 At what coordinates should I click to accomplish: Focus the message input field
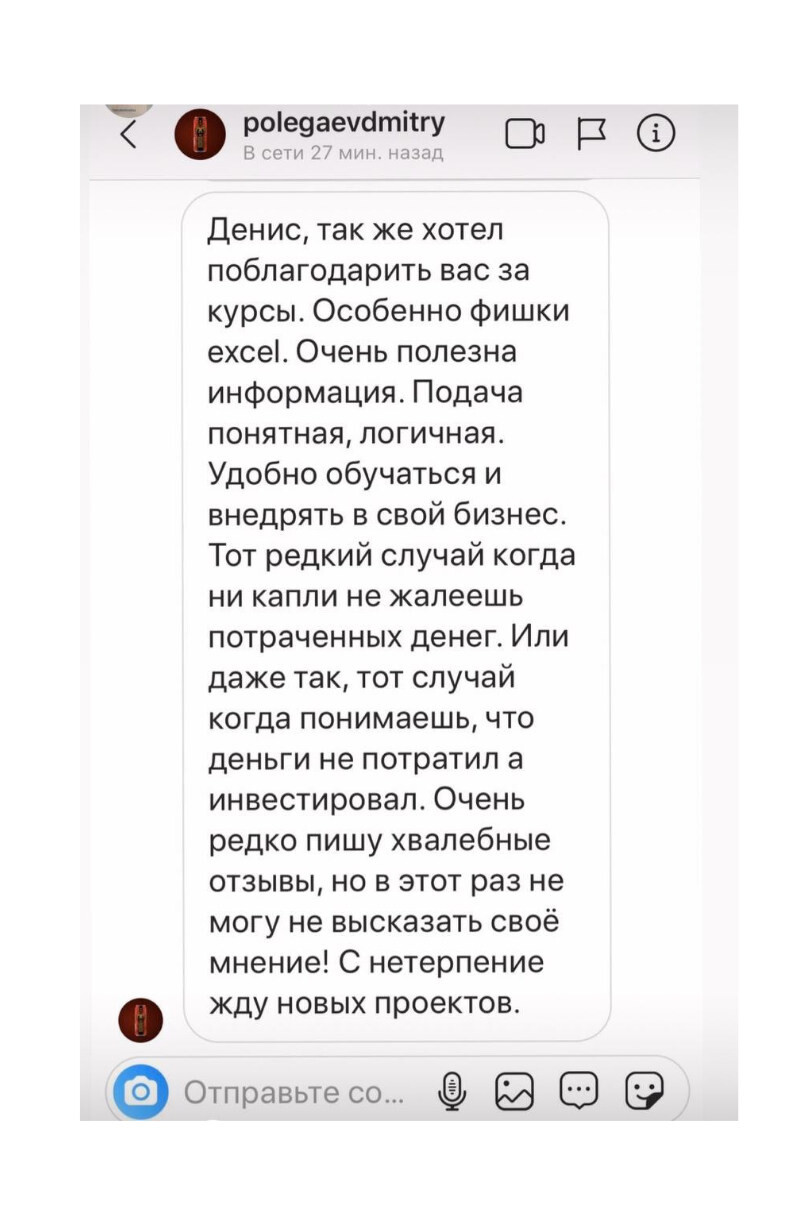(x=296, y=1092)
